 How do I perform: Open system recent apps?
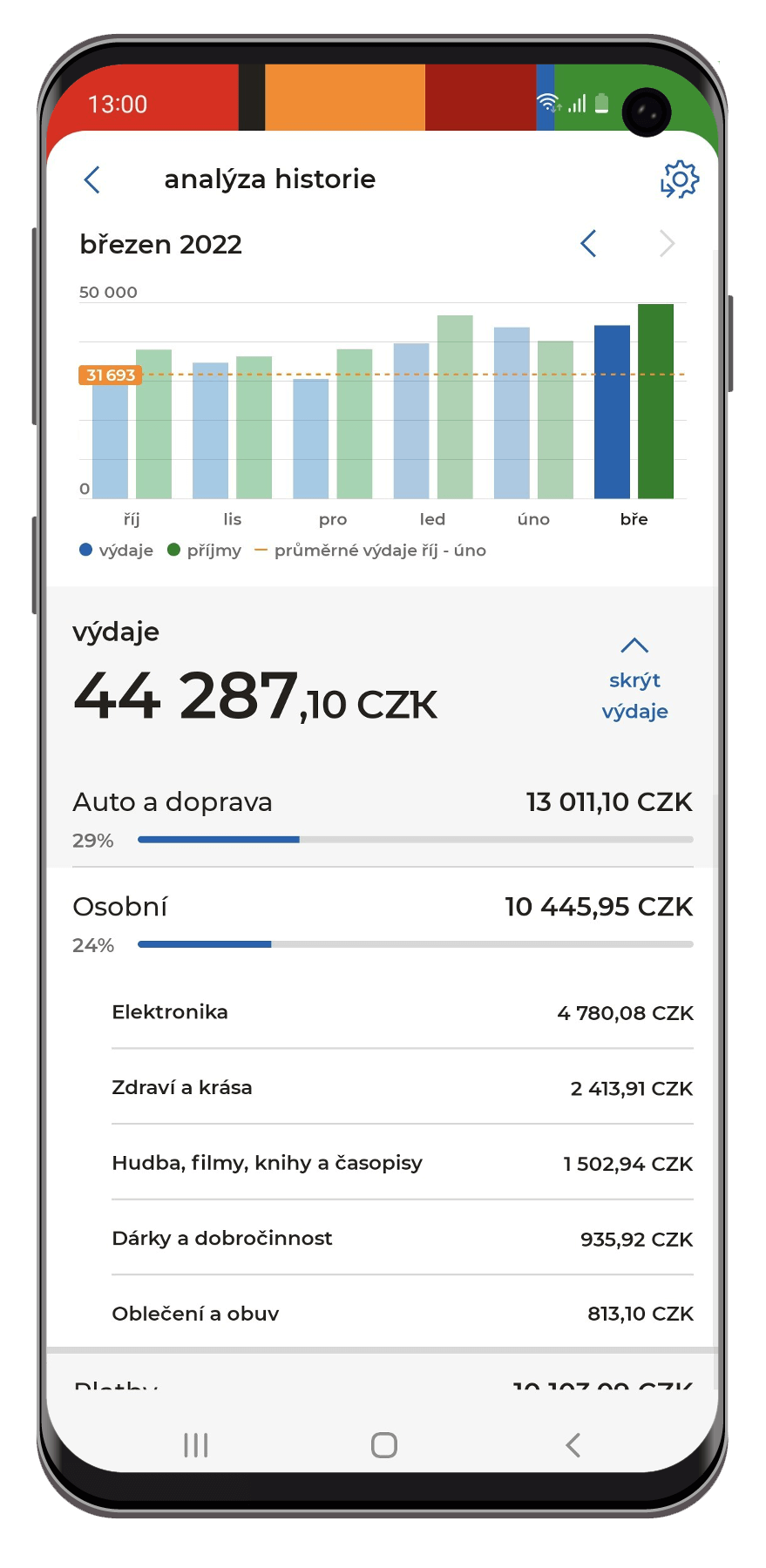196,1445
